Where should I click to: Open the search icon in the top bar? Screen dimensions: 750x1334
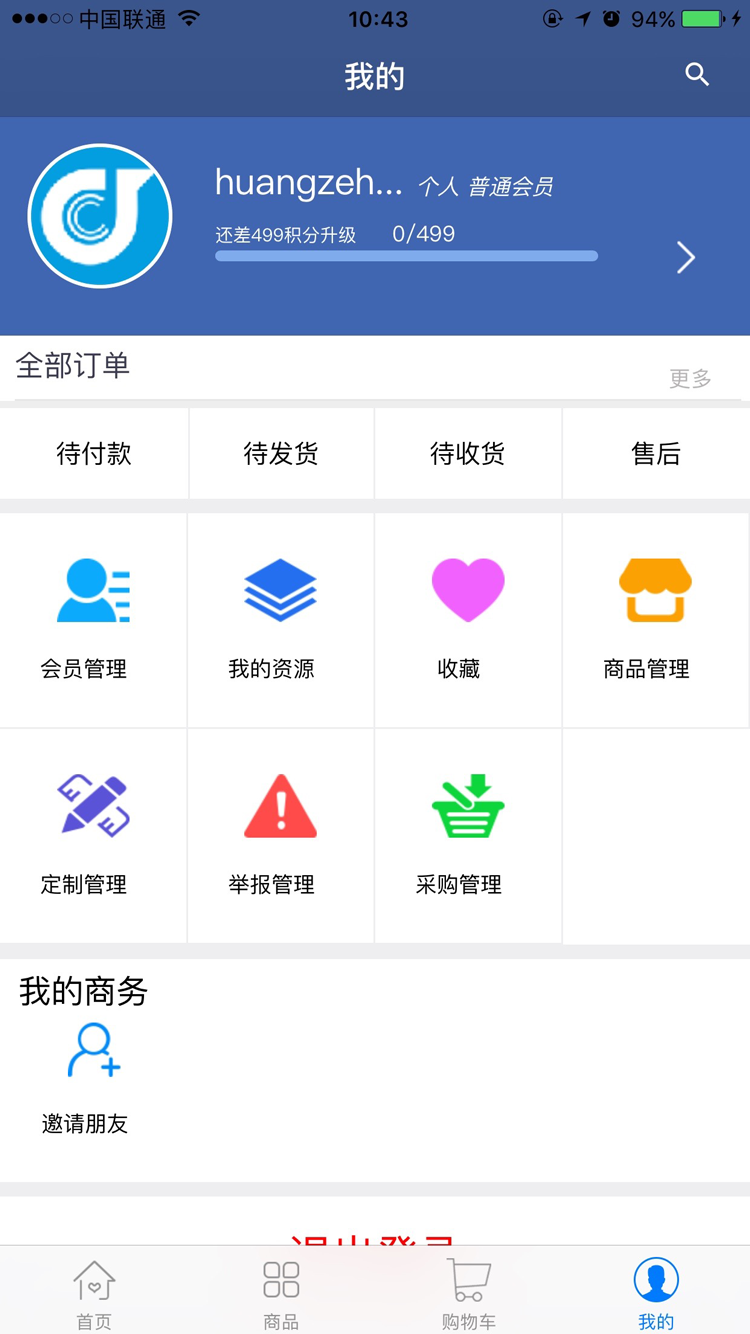coord(697,75)
